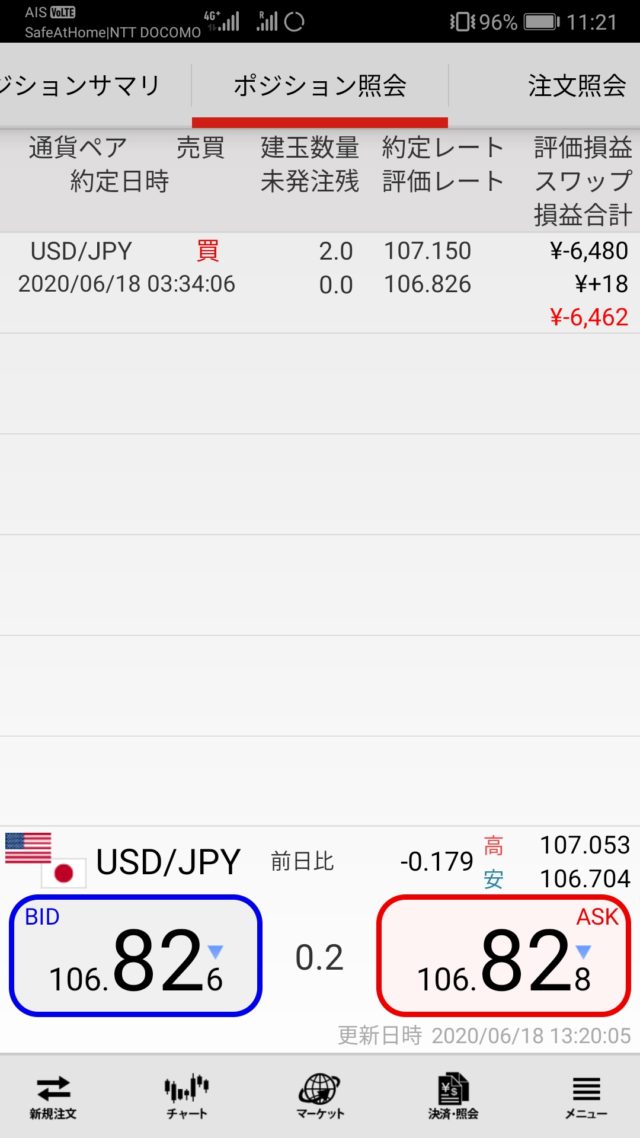
Task: Open the USD/JPY buy position row
Action: point(320,283)
